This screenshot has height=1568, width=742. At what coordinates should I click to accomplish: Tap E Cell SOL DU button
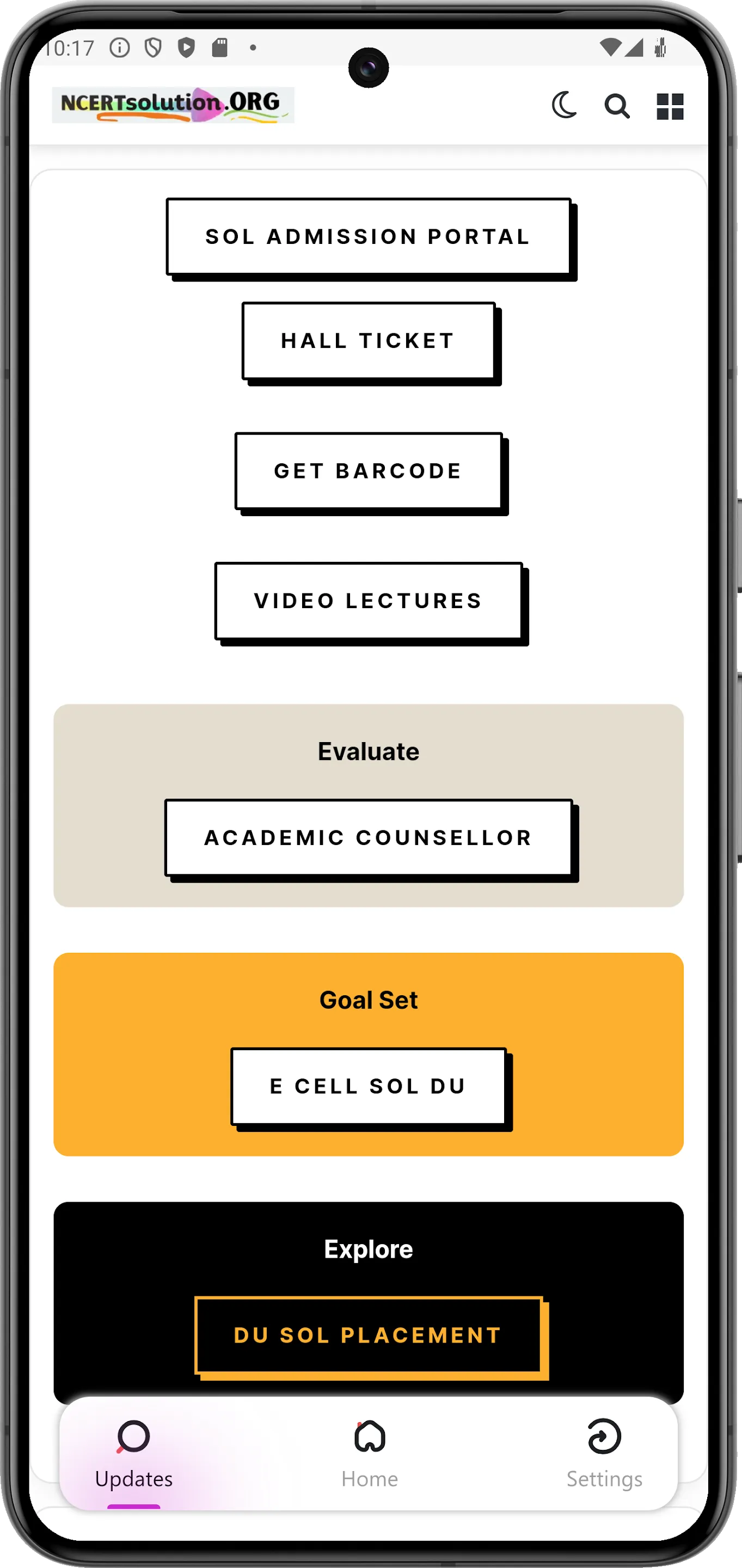368,1086
